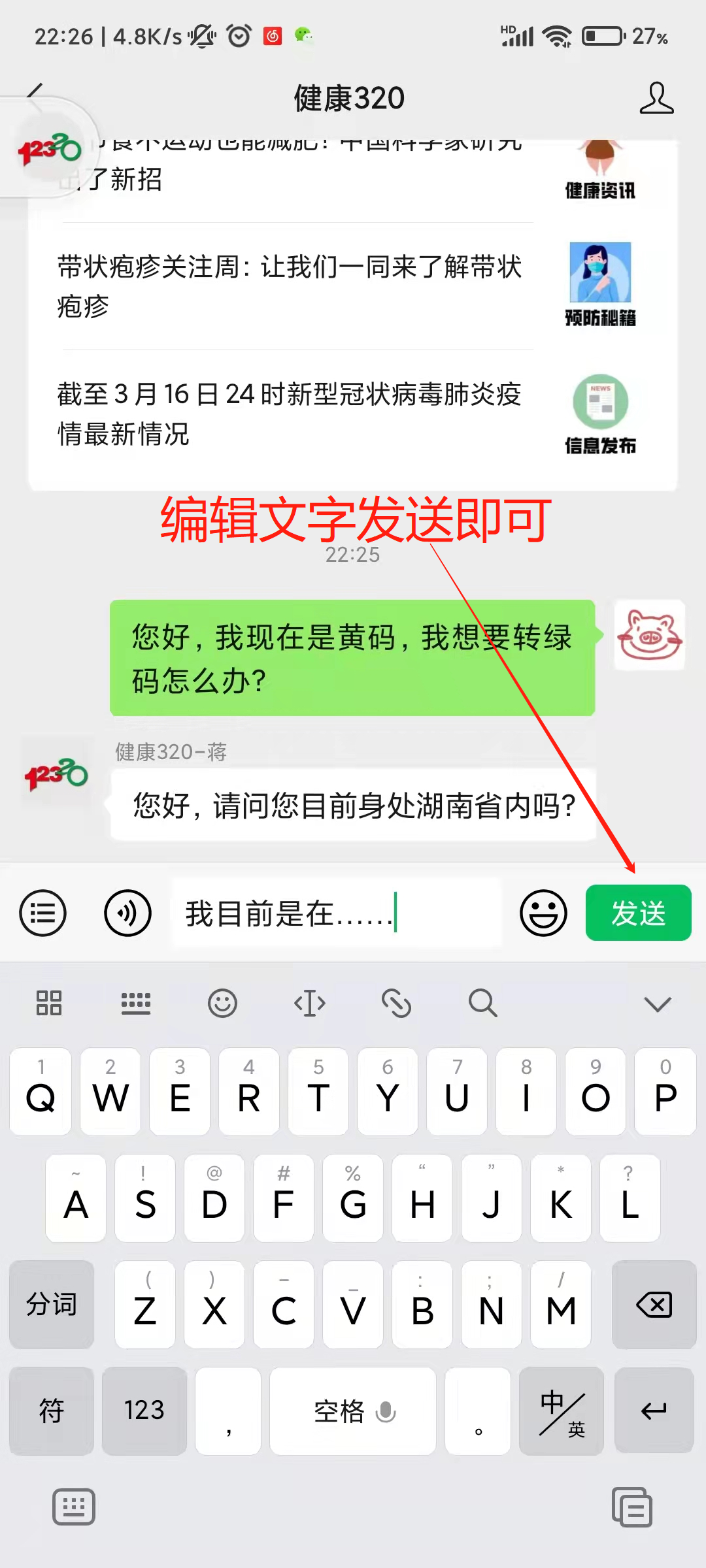
Task: Tap the green 发送 send button
Action: 638,913
